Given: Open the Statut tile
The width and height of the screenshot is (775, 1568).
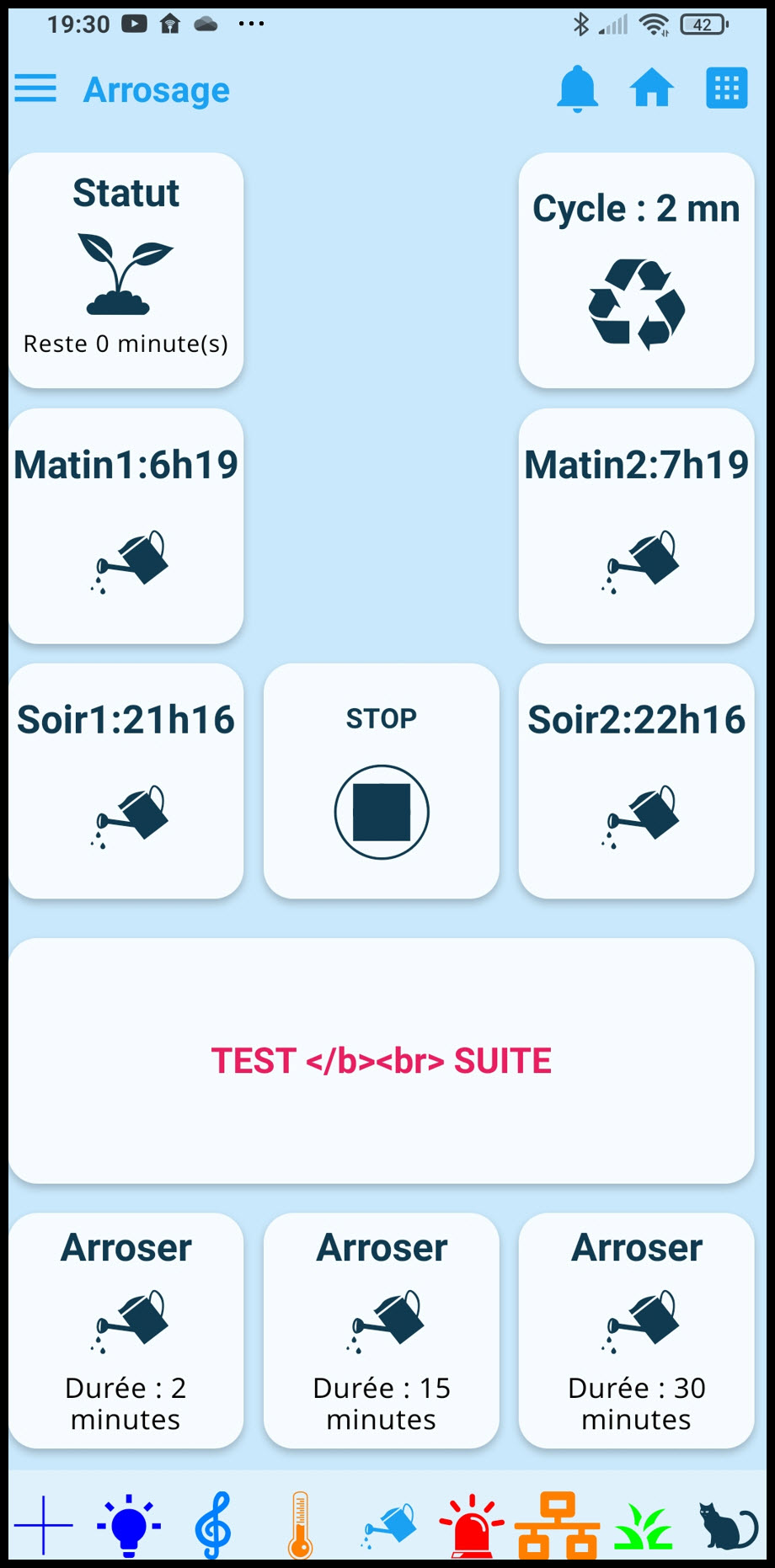Looking at the screenshot, I should (126, 270).
